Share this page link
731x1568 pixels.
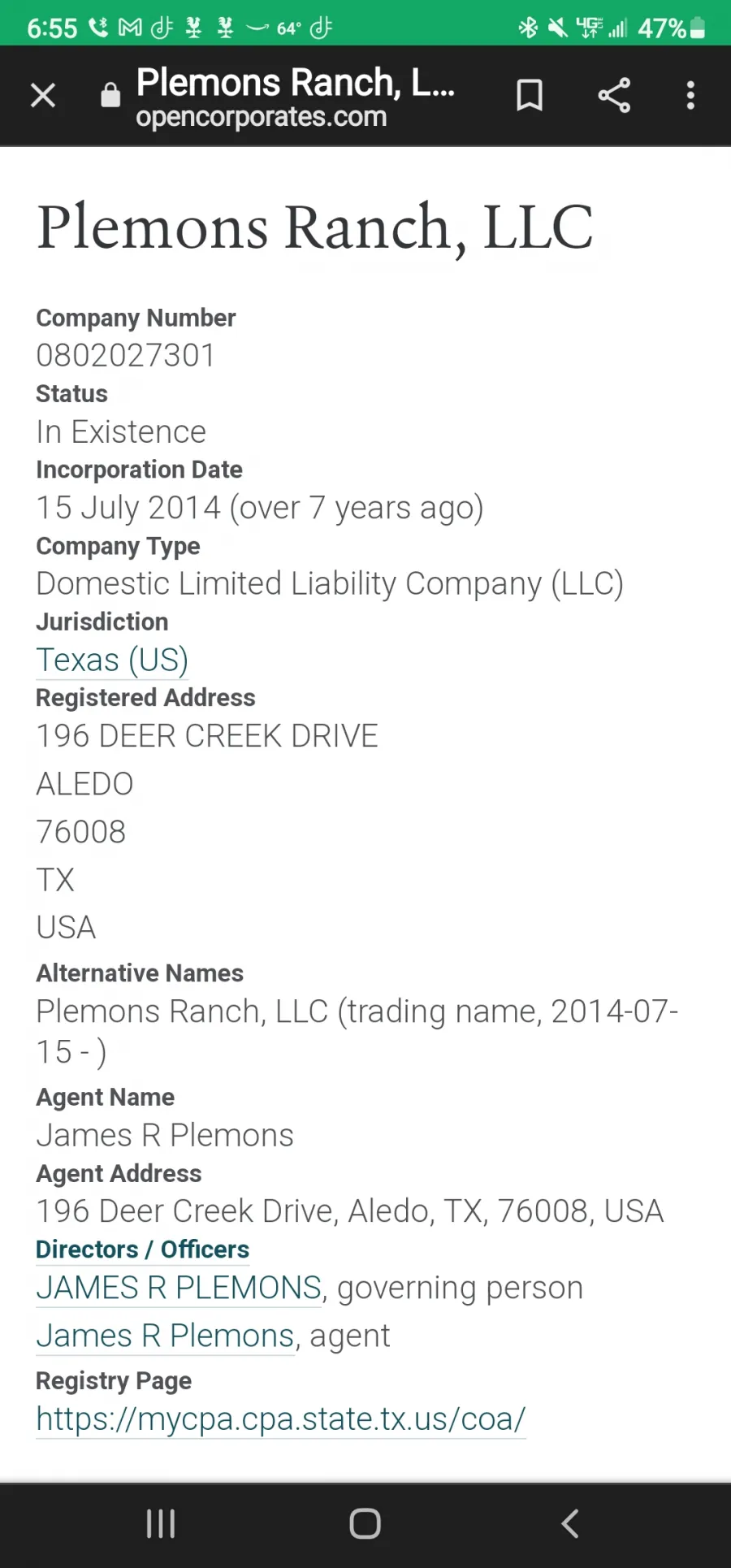pyautogui.click(x=614, y=95)
